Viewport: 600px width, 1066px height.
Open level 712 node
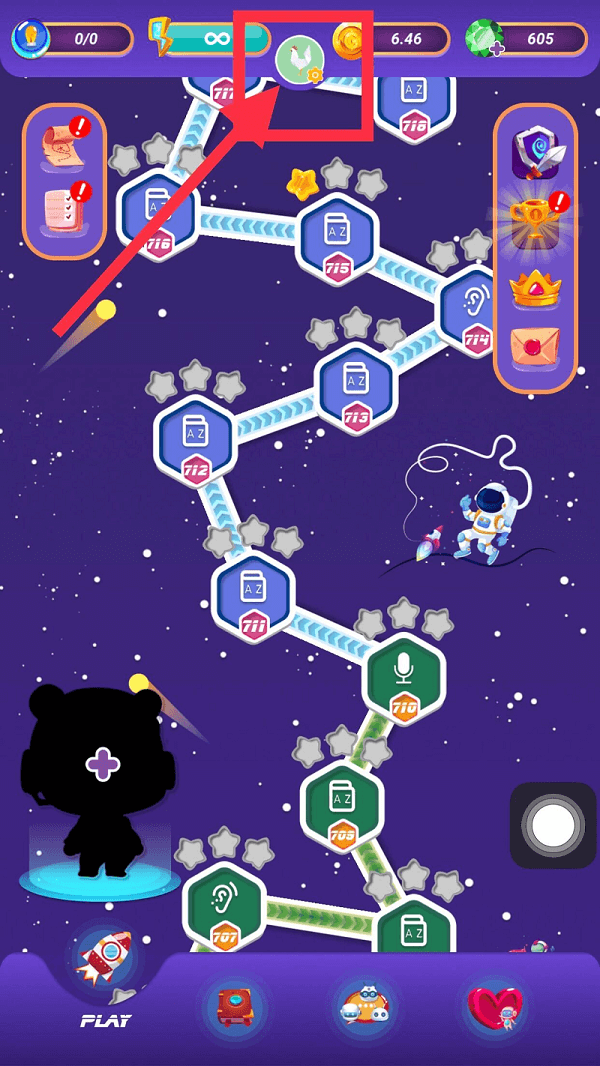click(x=196, y=439)
